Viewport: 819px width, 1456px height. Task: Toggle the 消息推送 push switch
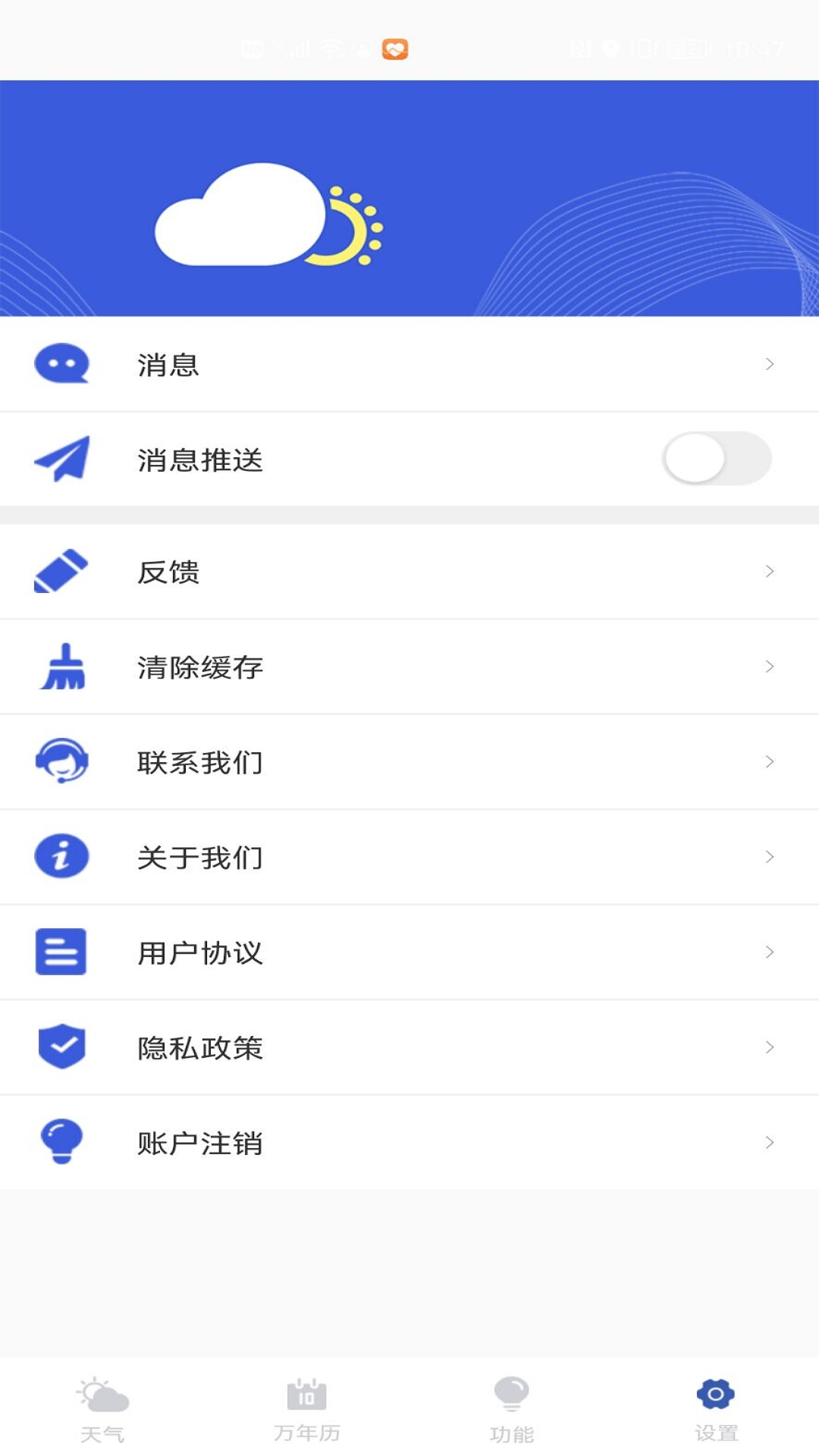point(717,459)
